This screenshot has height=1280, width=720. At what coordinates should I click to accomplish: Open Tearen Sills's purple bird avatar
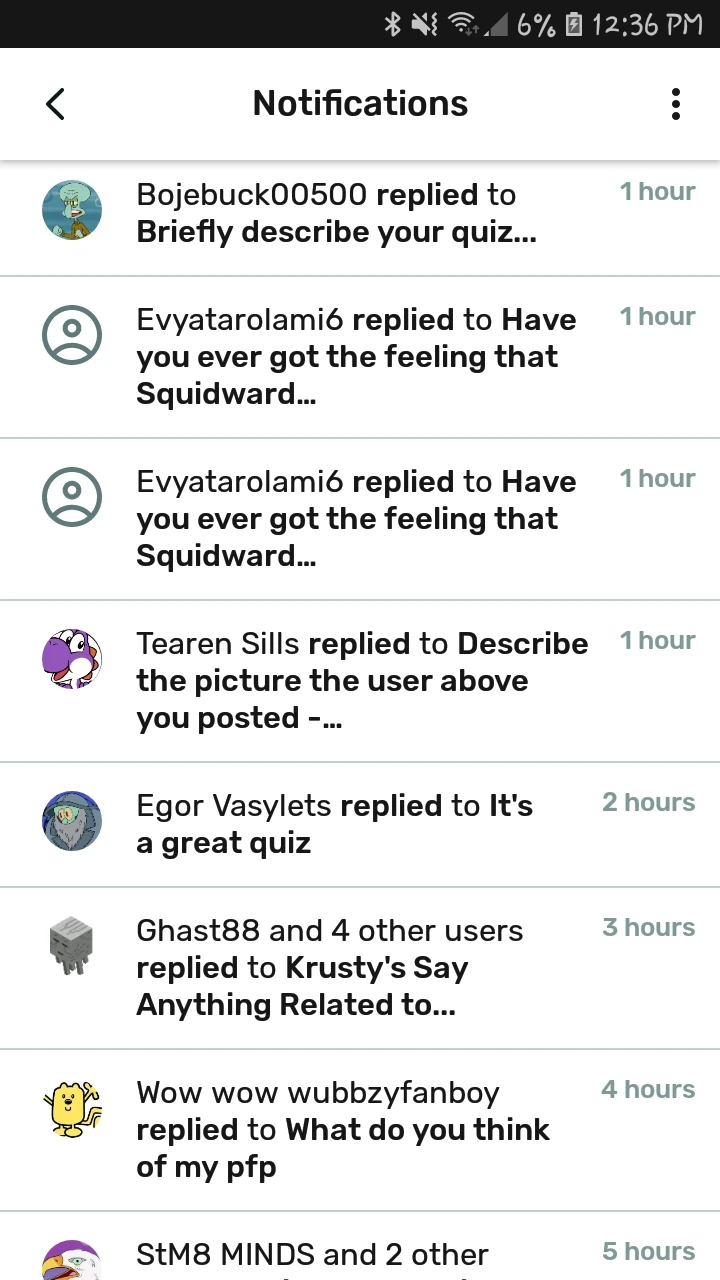71,661
